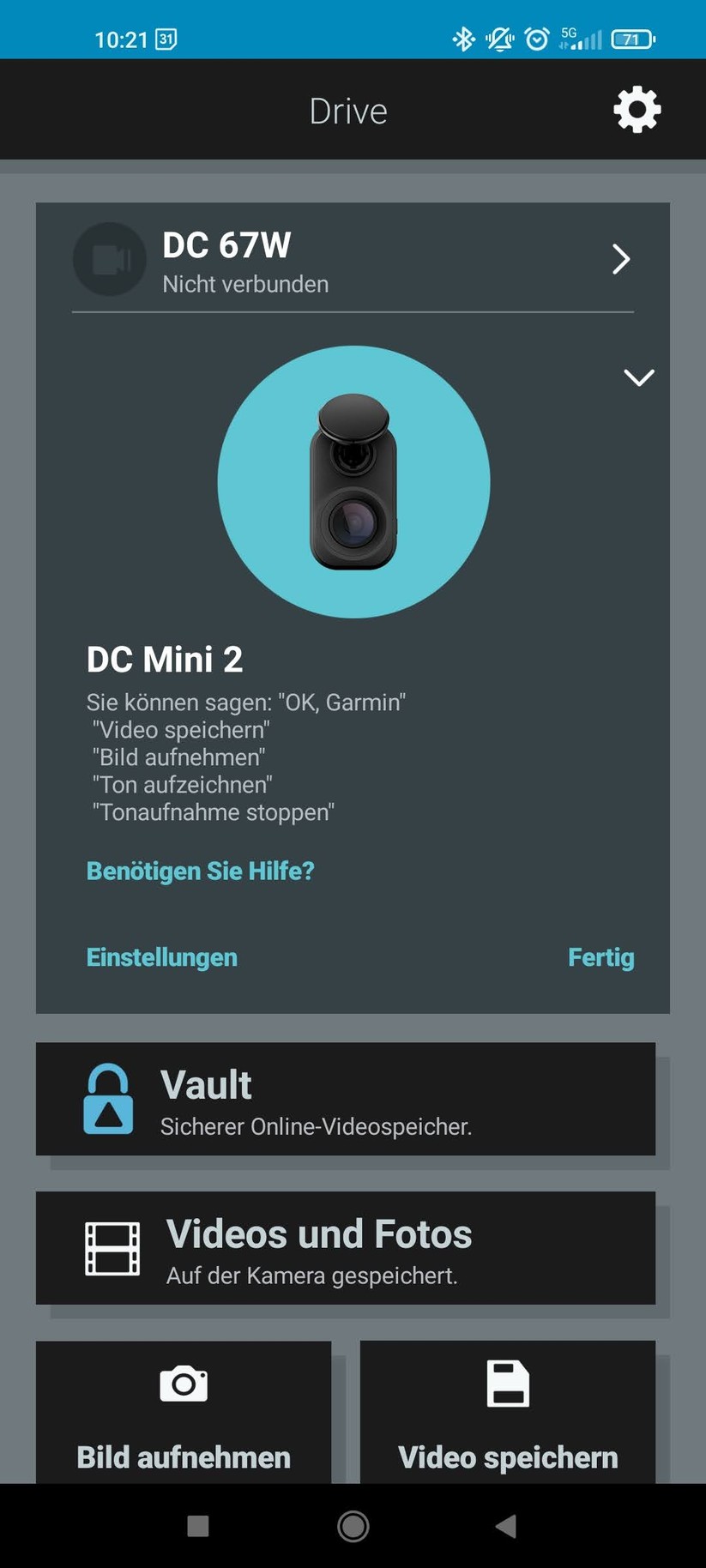Dismiss the camera card with Fertig
706x1568 pixels.
[600, 956]
